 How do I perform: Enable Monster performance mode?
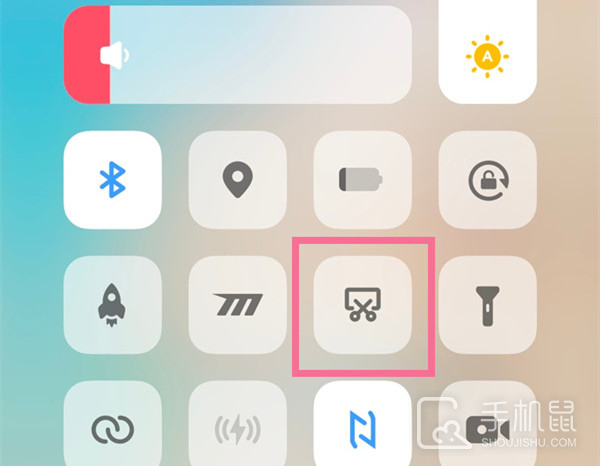[x=237, y=305]
